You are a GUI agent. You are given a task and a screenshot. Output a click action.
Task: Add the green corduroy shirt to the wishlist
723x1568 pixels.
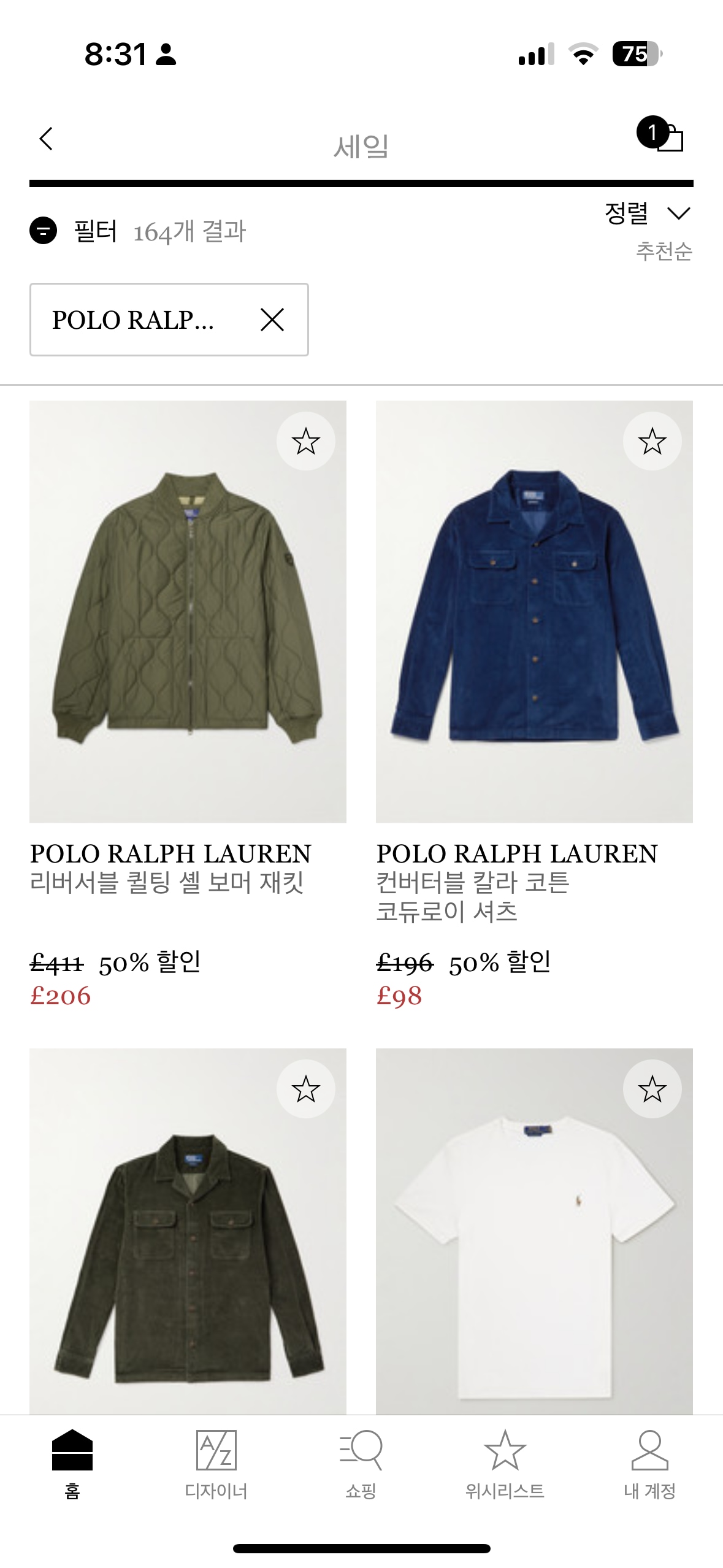[x=305, y=1089]
